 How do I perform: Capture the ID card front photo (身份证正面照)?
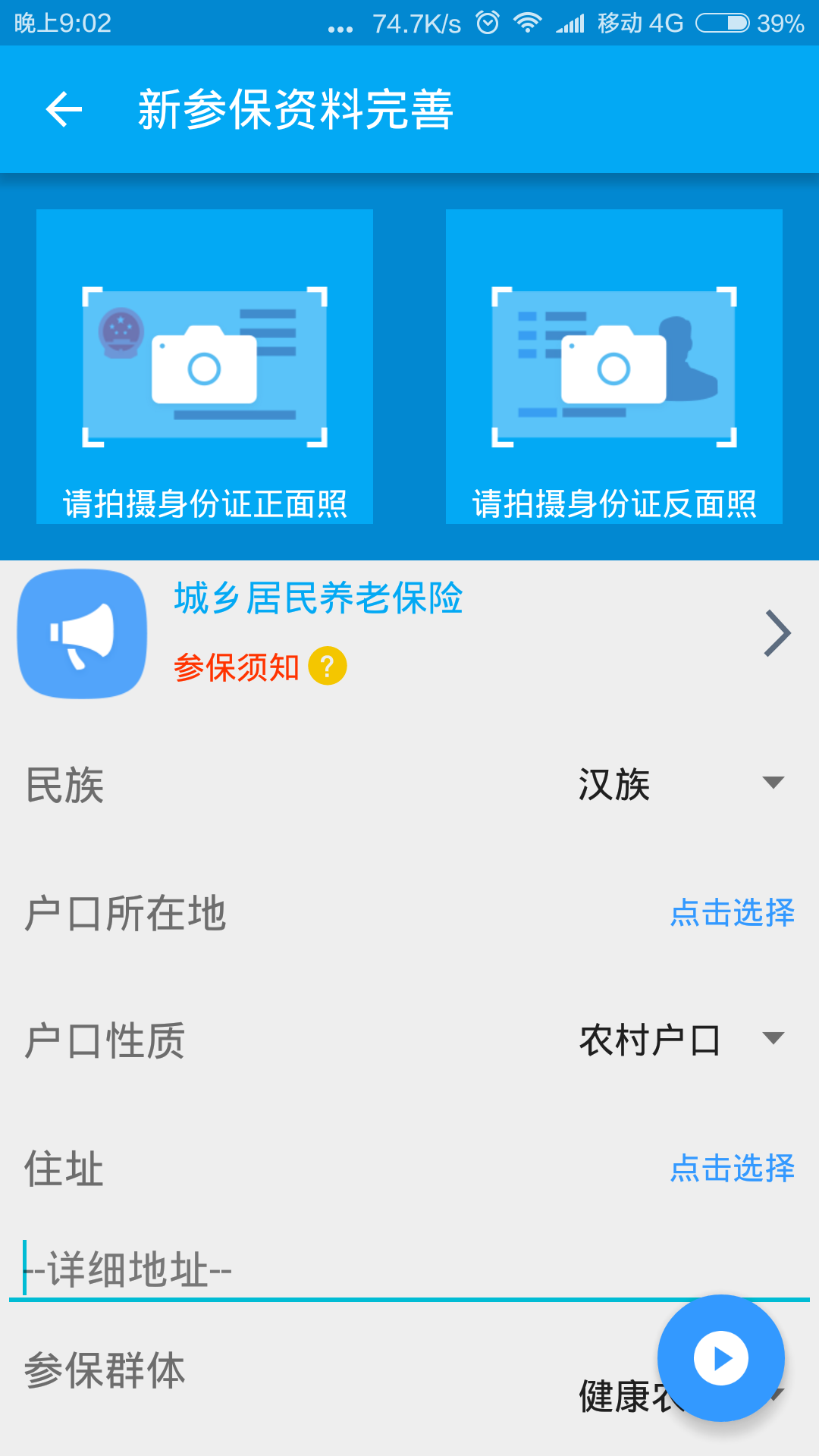click(x=205, y=367)
